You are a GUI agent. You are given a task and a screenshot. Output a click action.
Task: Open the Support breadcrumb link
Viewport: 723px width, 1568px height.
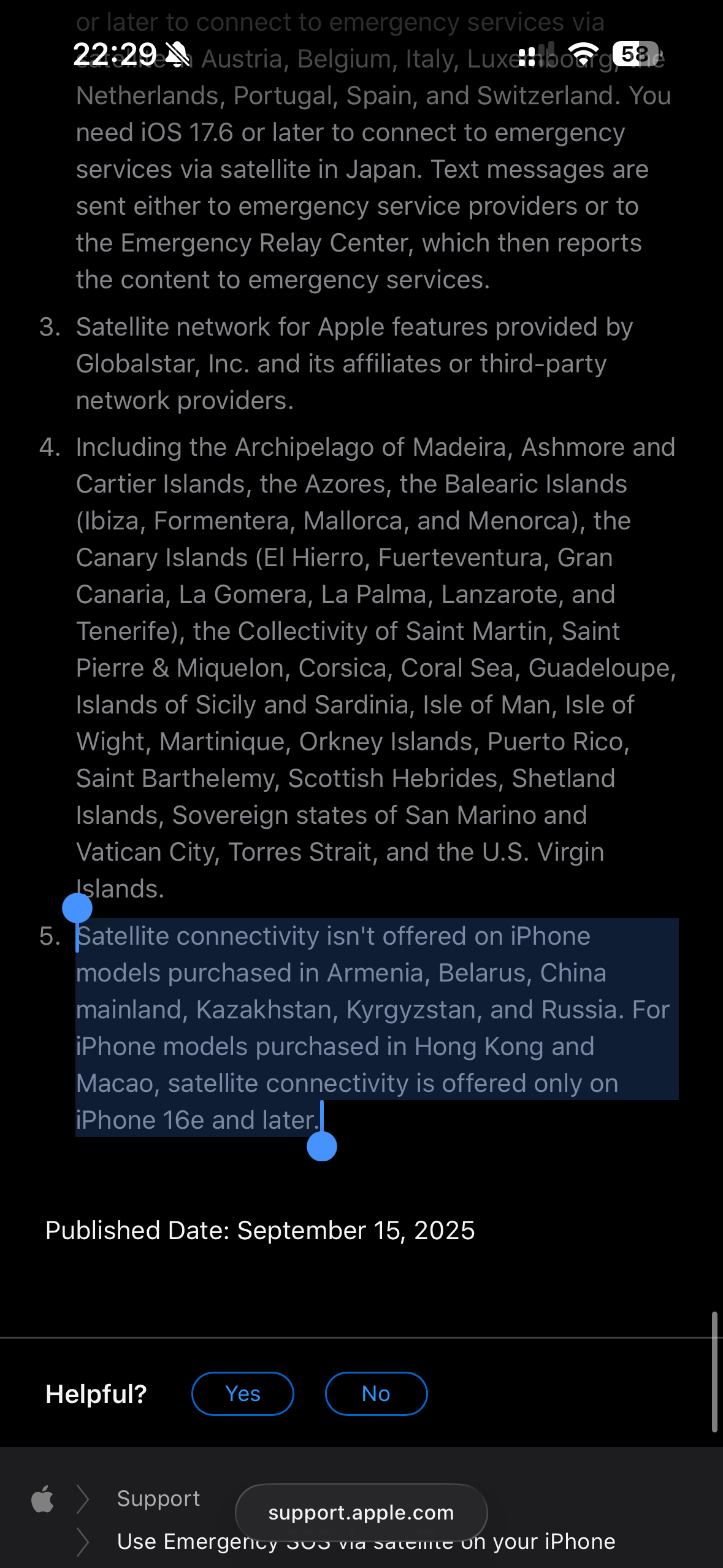tap(158, 1499)
